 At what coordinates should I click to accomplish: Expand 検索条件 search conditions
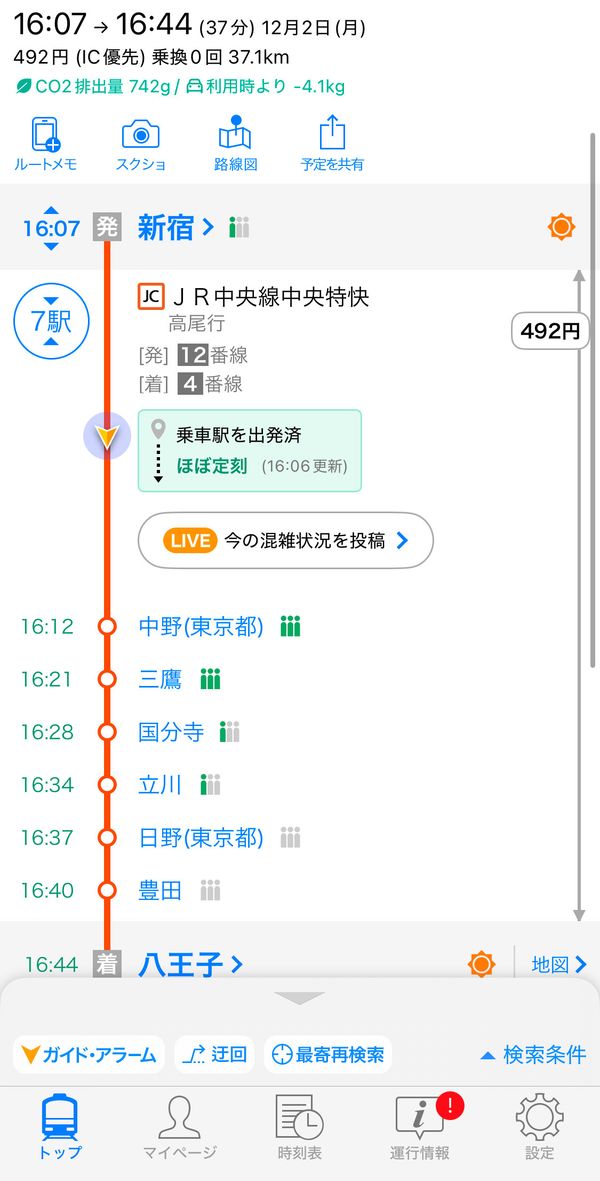point(533,1054)
